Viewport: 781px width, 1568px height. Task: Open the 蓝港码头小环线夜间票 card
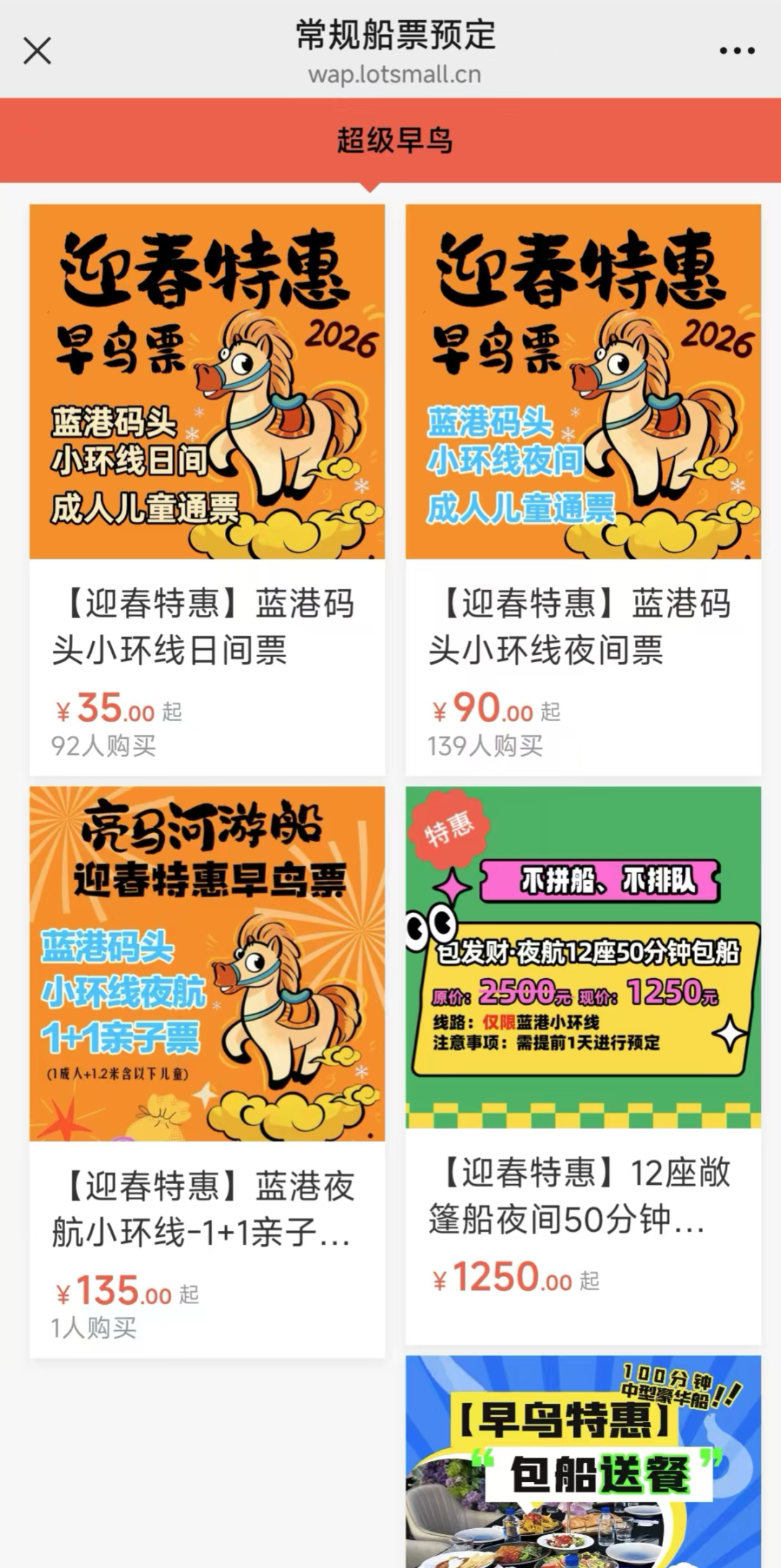pyautogui.click(x=583, y=489)
